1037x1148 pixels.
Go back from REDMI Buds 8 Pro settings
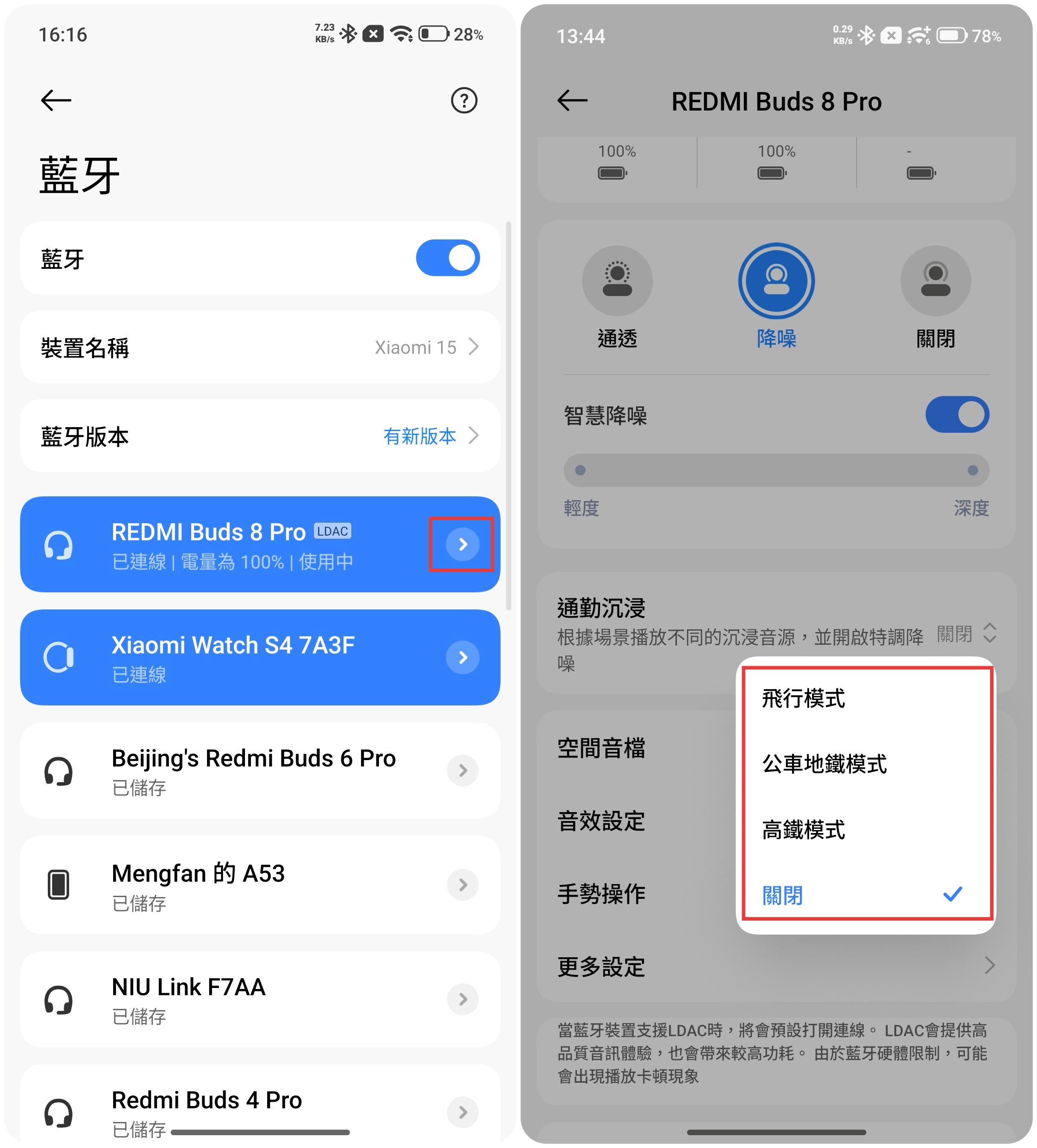(x=572, y=101)
